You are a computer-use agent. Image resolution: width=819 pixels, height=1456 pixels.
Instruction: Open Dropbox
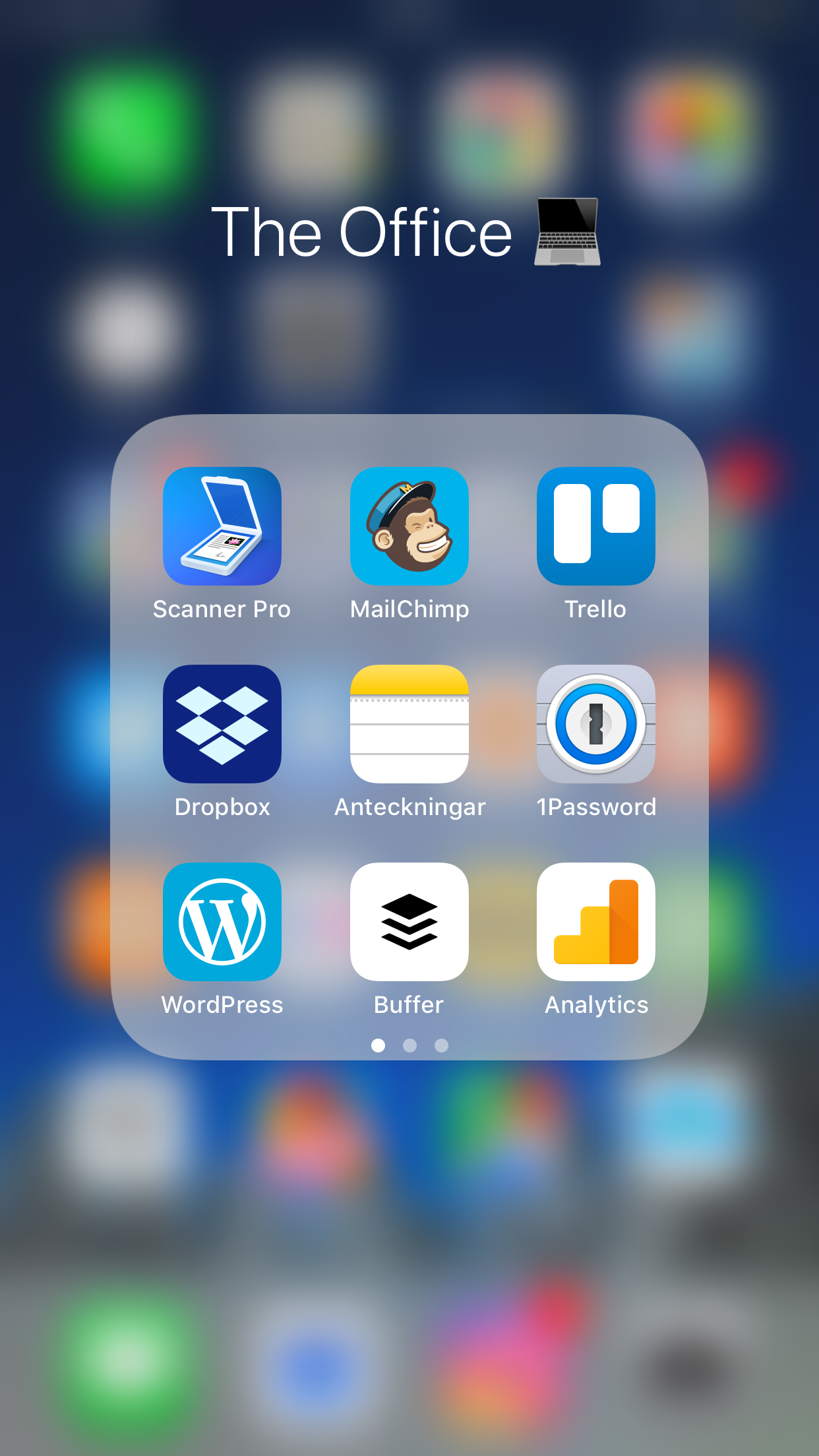(222, 723)
